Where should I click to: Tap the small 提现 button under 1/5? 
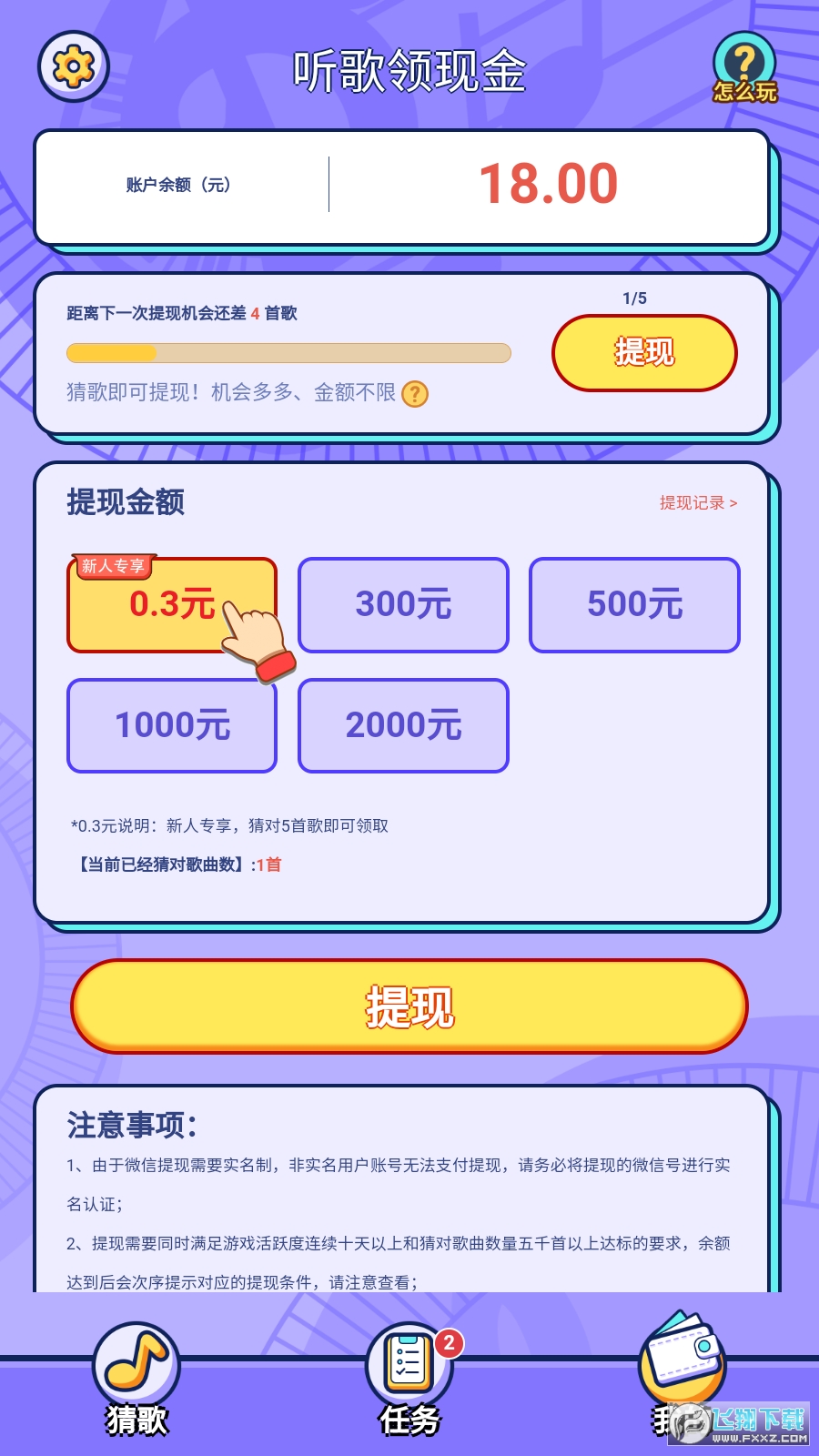pyautogui.click(x=644, y=353)
